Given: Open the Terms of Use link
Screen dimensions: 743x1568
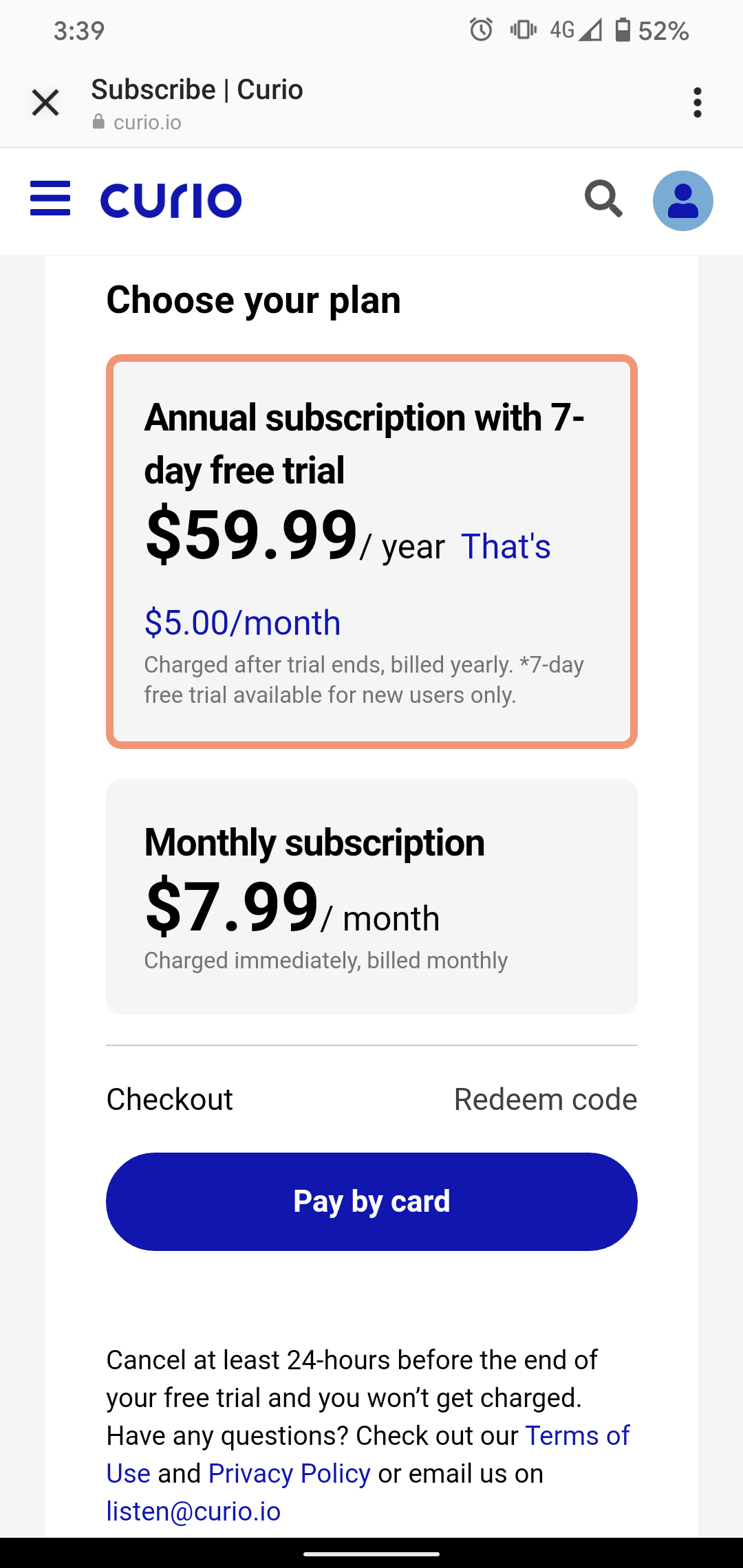Looking at the screenshot, I should click(577, 1436).
